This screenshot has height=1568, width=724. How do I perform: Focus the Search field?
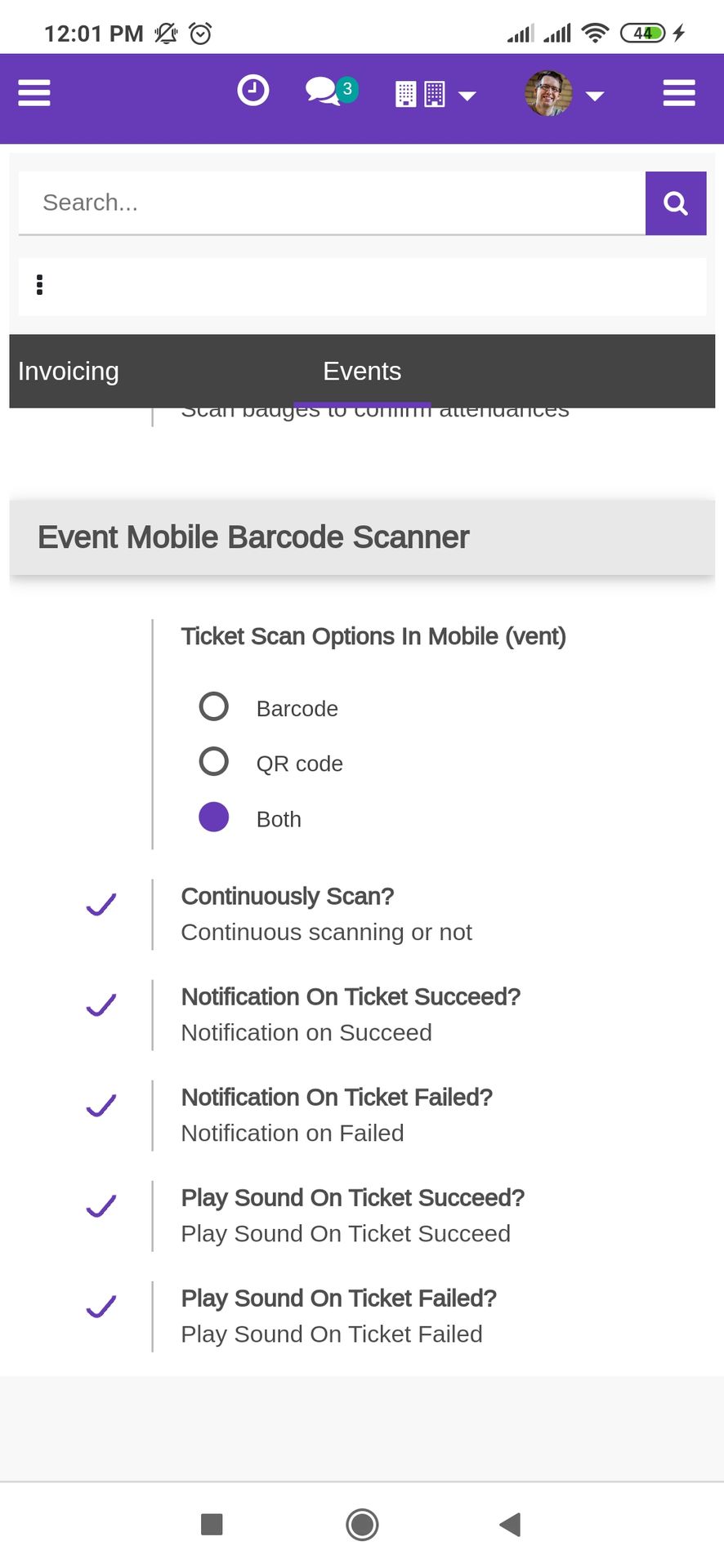pyautogui.click(x=332, y=203)
